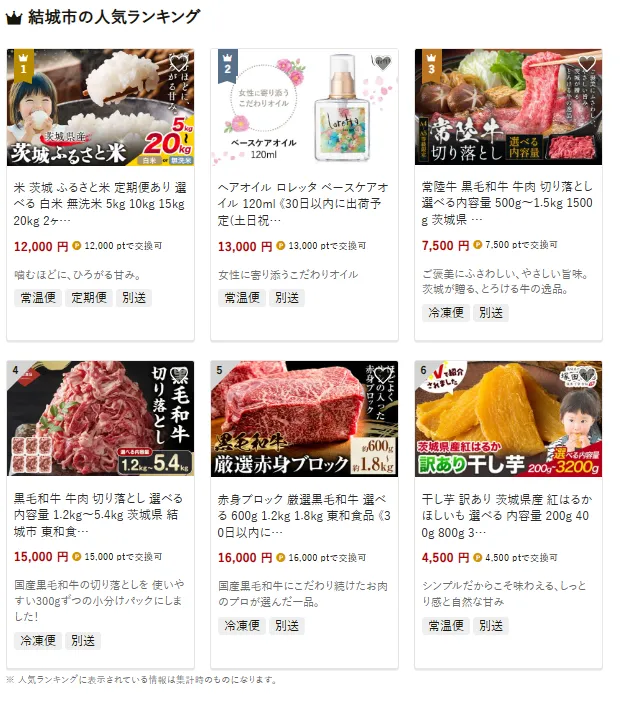The width and height of the screenshot is (627, 708).
Task: Add 常陸牛 切り落とし to favorites
Action: tap(586, 64)
